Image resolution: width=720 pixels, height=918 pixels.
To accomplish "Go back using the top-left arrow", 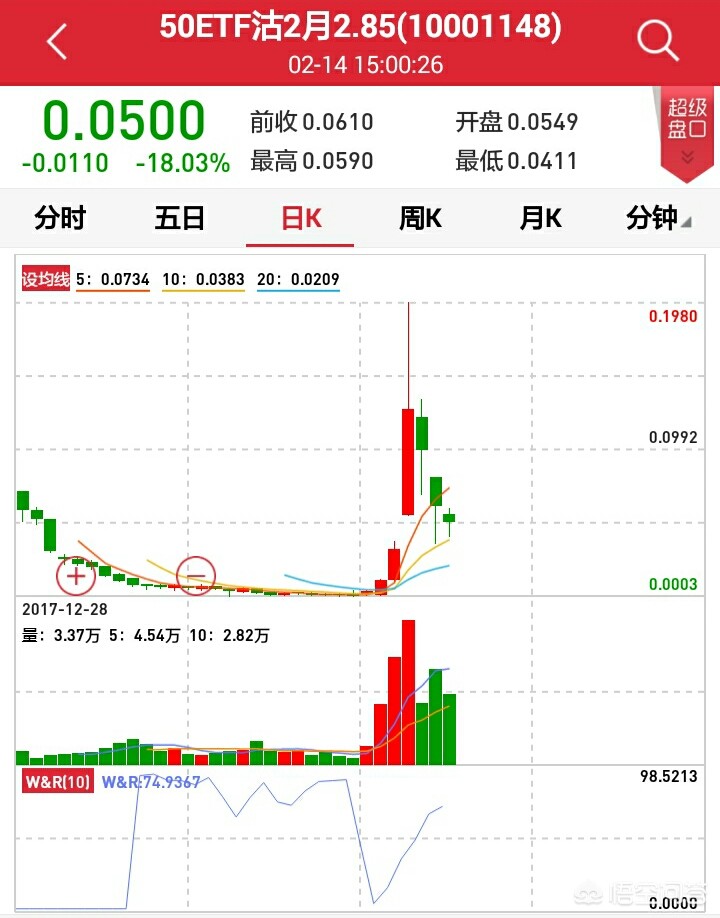I will pyautogui.click(x=55, y=42).
